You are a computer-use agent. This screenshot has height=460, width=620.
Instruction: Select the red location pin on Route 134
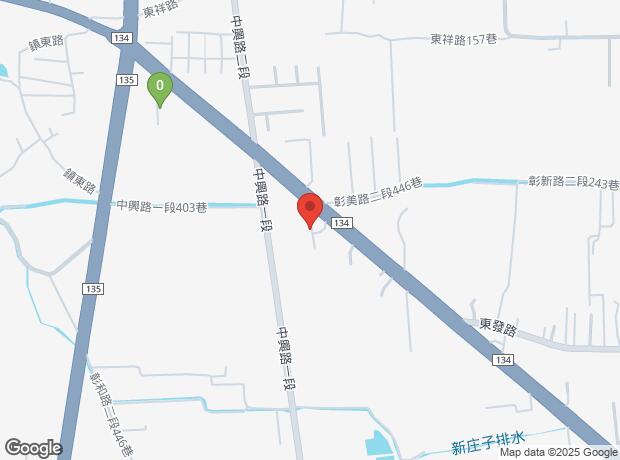(310, 210)
